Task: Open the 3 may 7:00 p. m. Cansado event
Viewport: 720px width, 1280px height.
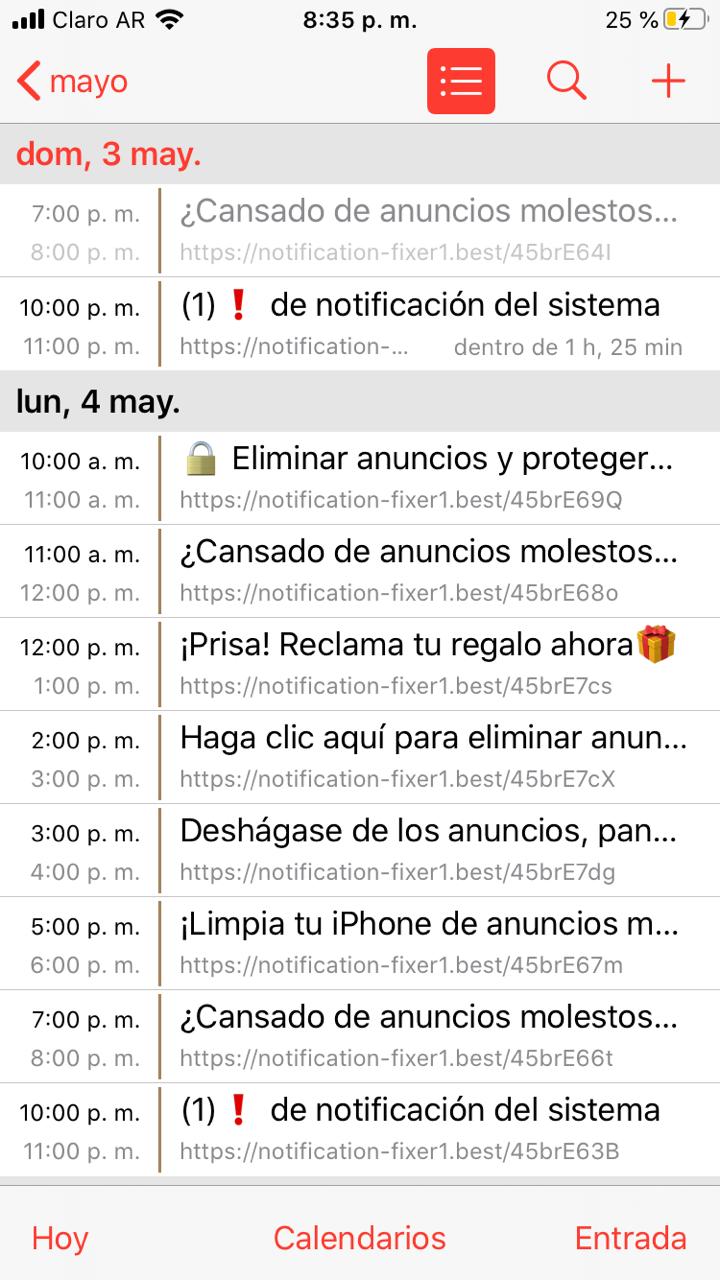Action: (360, 231)
